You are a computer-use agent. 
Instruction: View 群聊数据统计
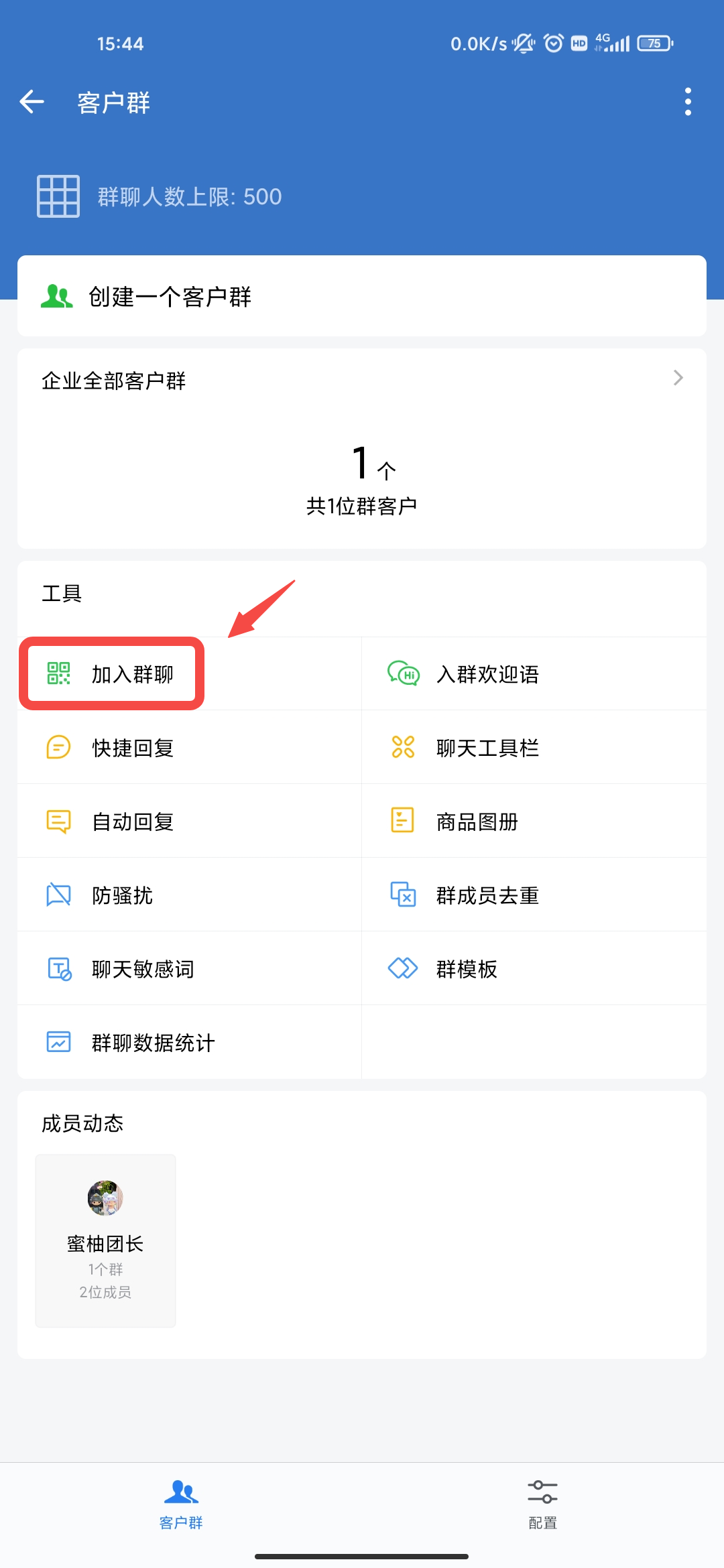[153, 1043]
